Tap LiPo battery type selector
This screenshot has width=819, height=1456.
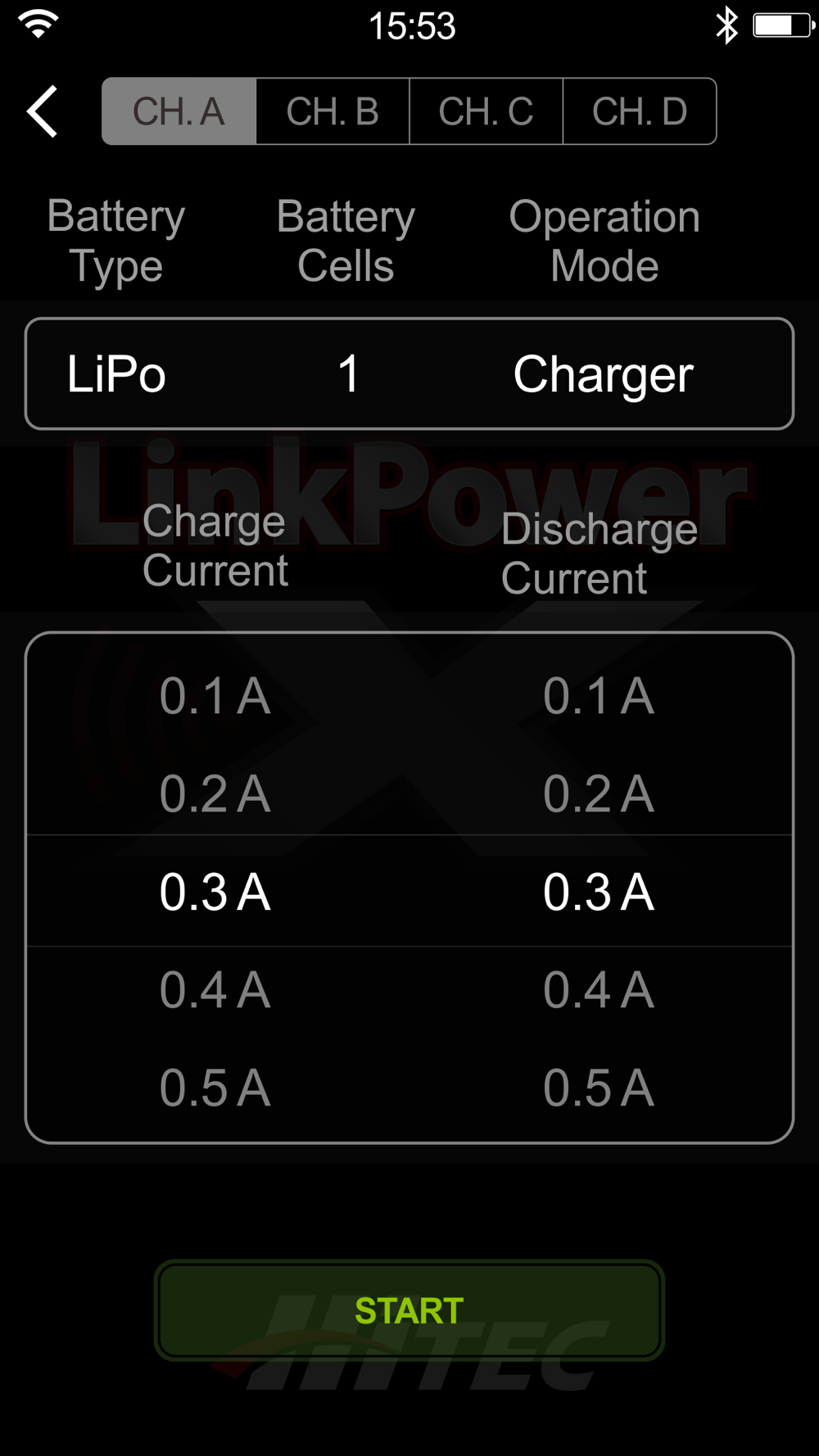[117, 374]
